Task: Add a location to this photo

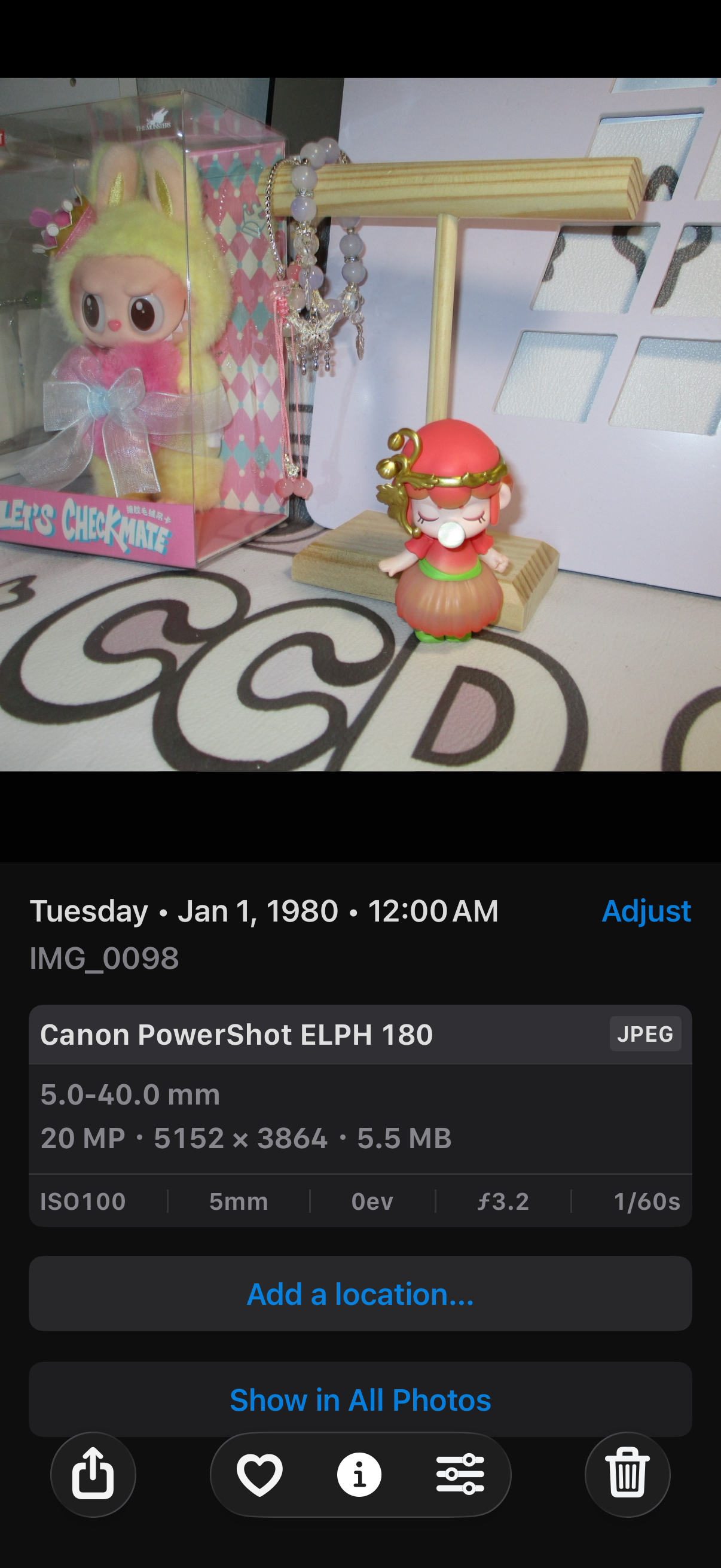Action: click(x=360, y=1294)
